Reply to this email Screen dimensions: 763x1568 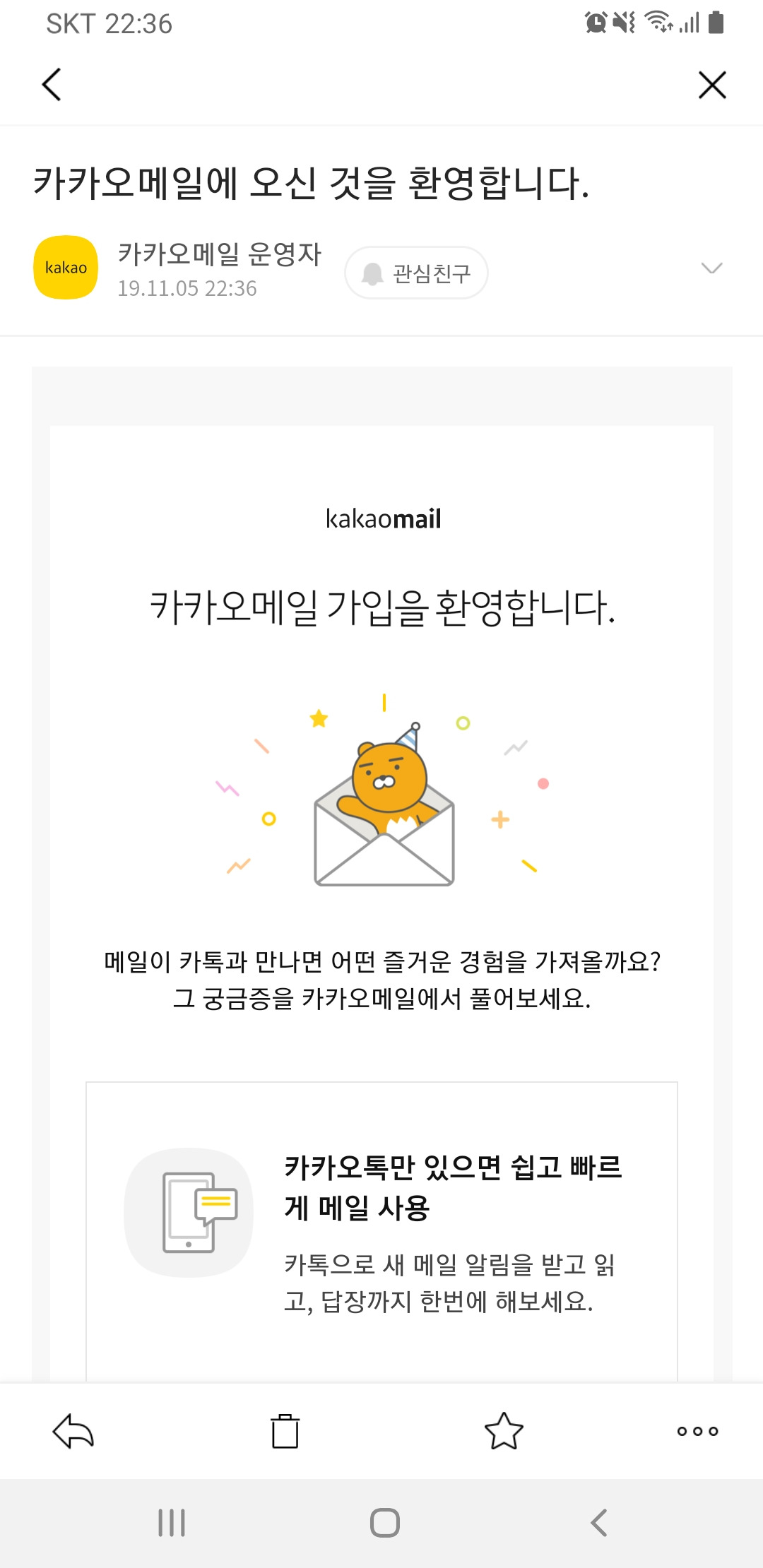(x=73, y=1431)
